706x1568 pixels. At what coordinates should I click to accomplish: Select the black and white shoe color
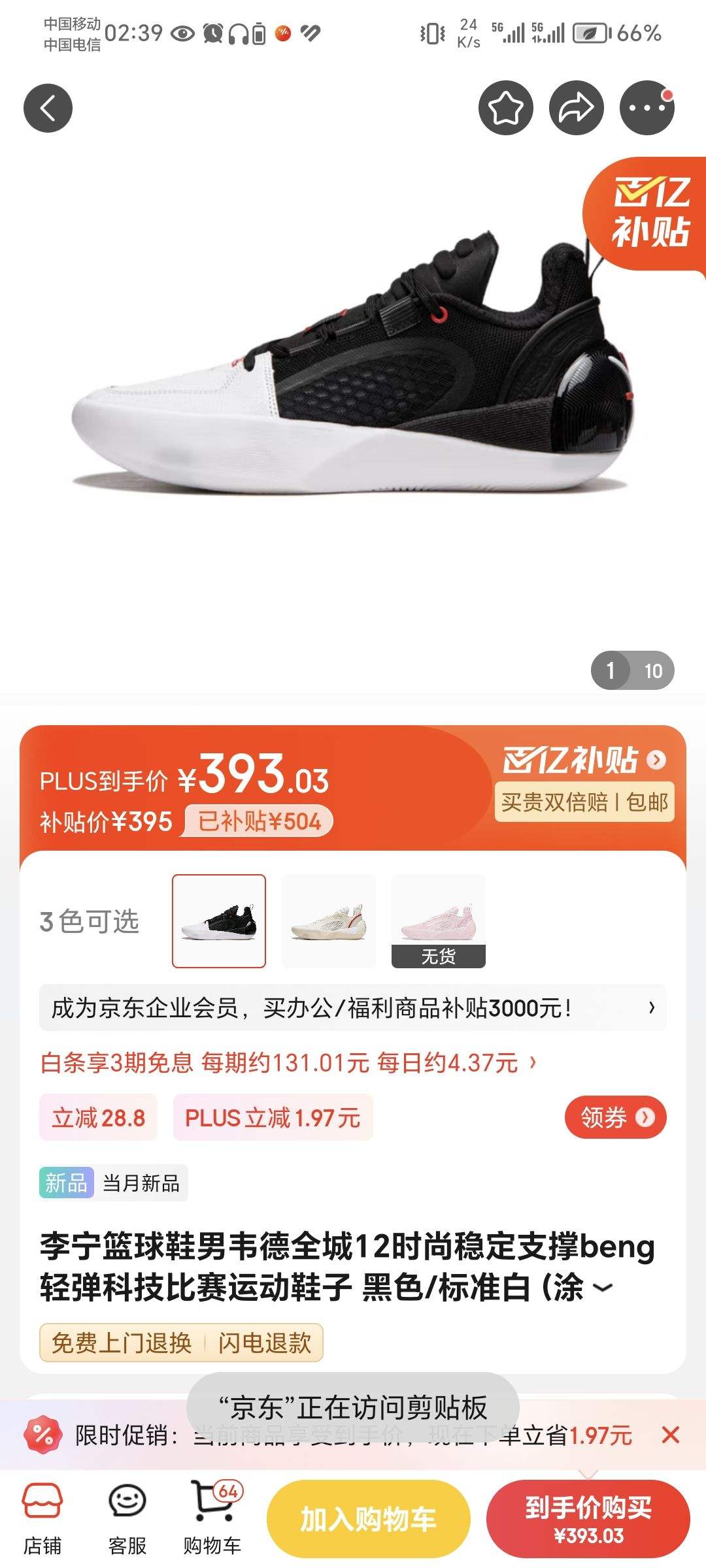[x=219, y=921]
